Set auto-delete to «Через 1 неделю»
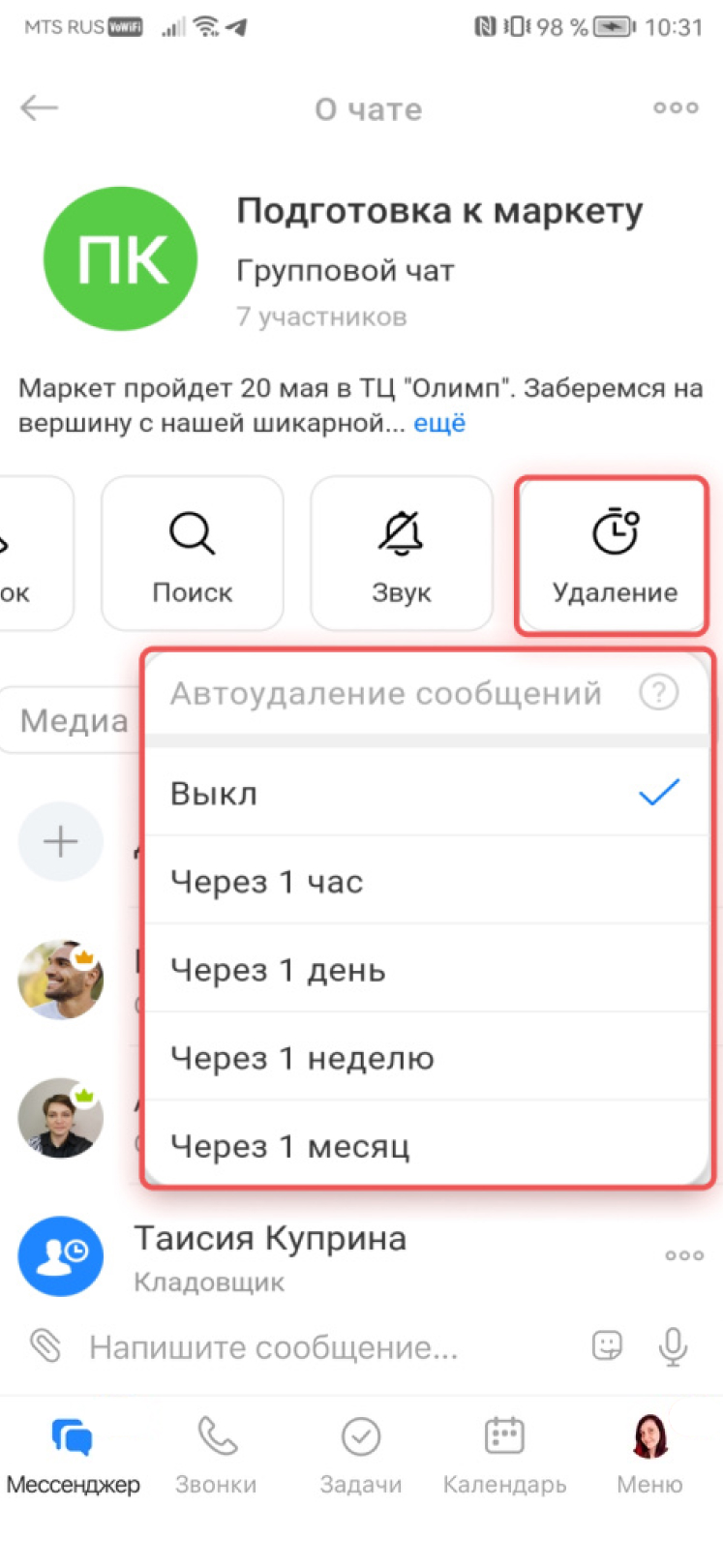This screenshot has width=723, height=1568. 426,1058
